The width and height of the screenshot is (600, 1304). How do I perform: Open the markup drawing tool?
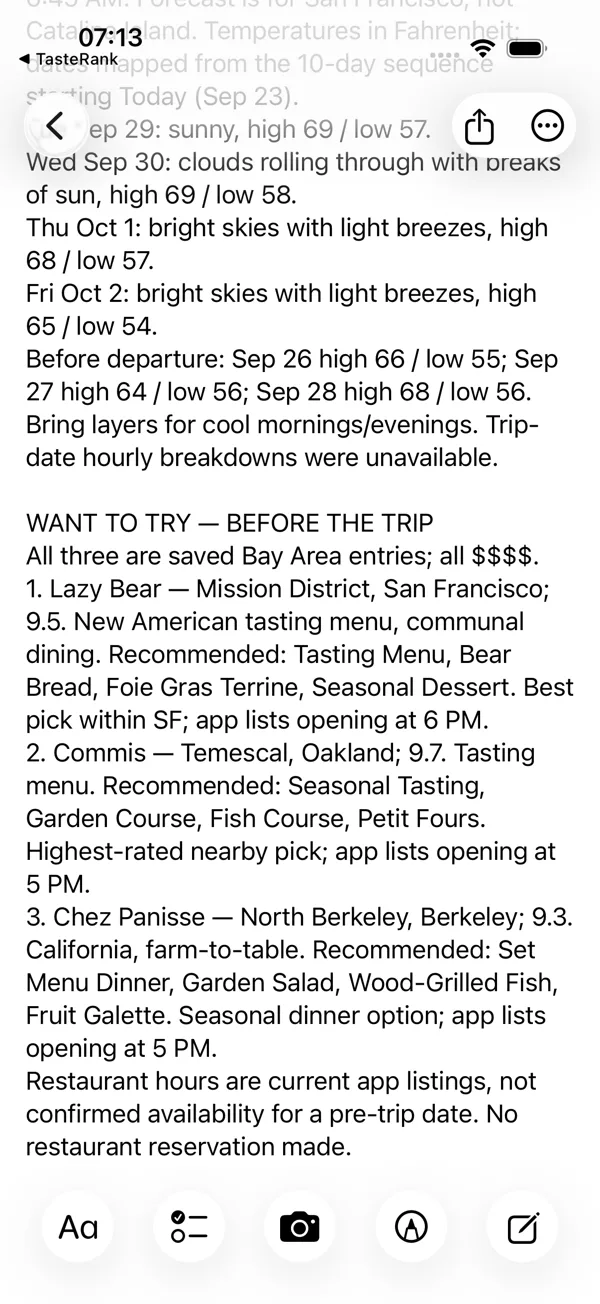[x=411, y=1226]
